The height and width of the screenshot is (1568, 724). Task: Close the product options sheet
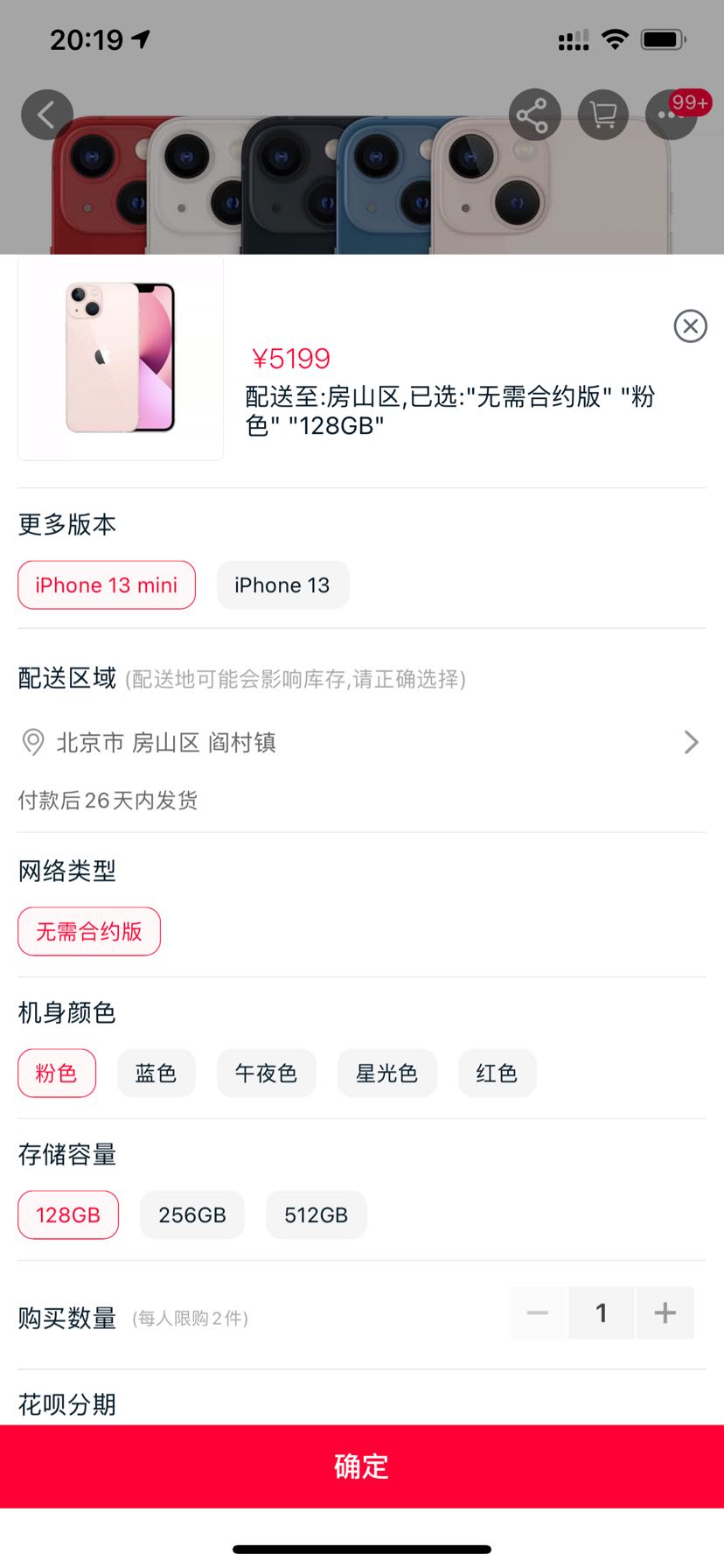pos(690,326)
